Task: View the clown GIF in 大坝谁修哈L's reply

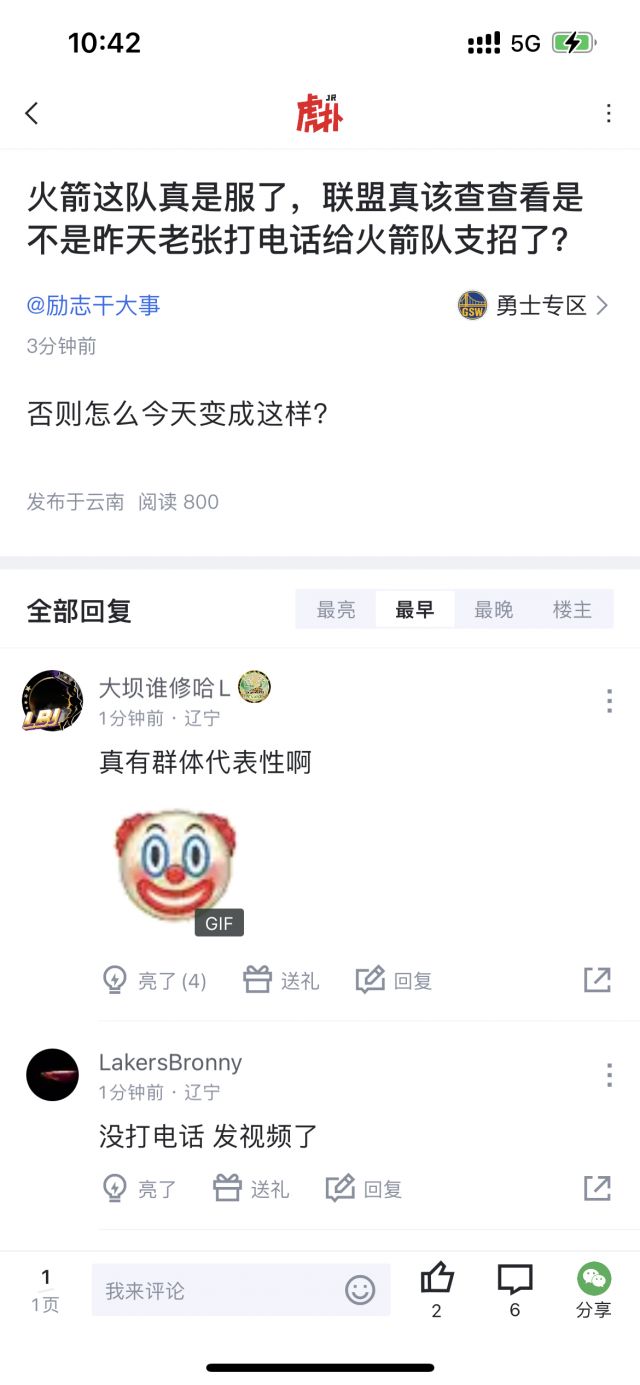Action: (x=177, y=868)
